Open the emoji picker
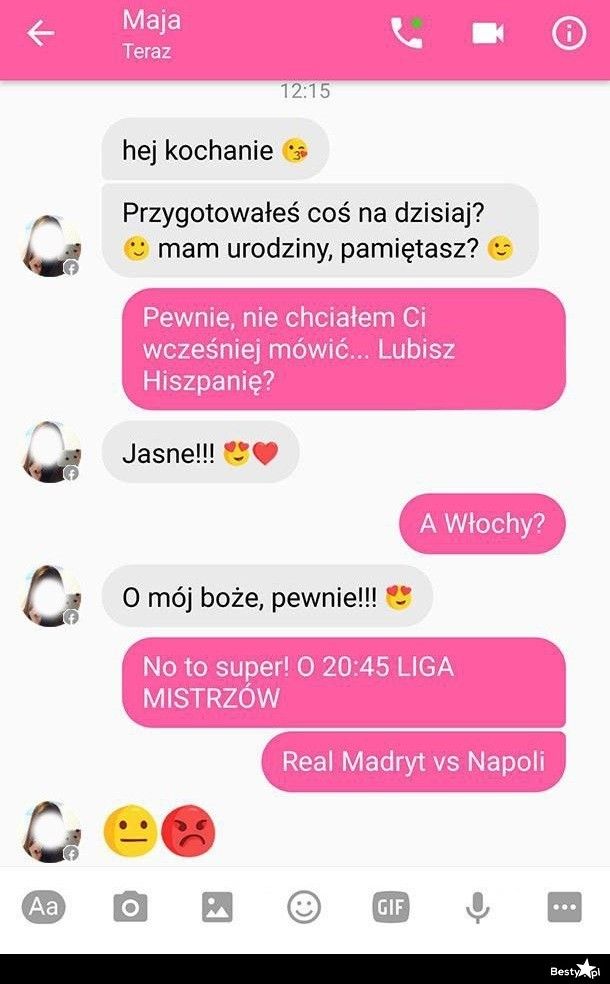Image resolution: width=610 pixels, height=984 pixels. pyautogui.click(x=304, y=907)
